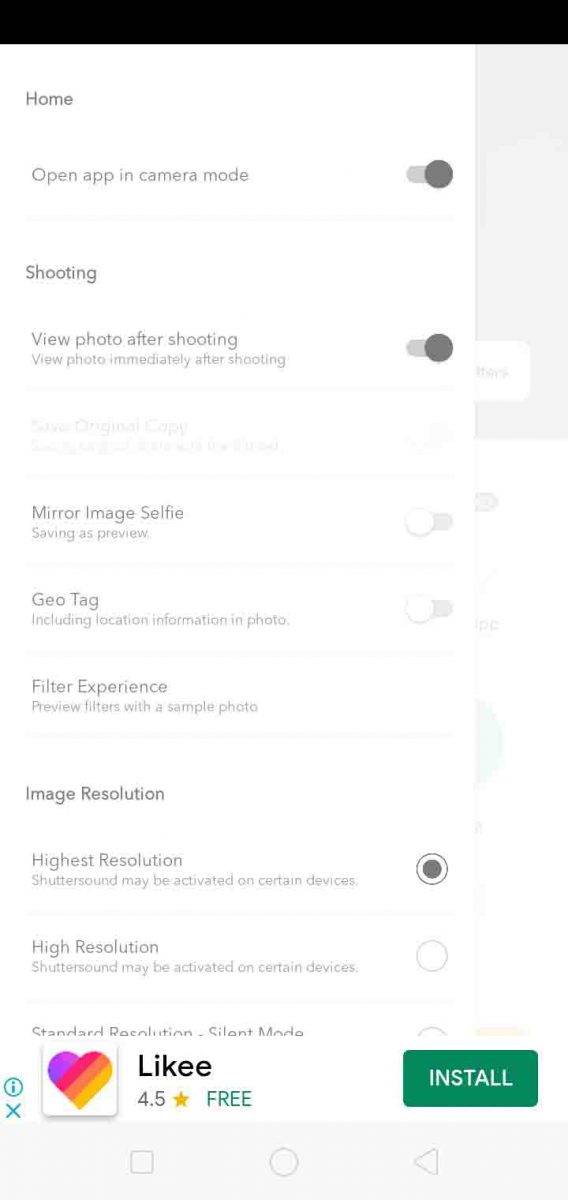Open ad info icon
Viewport: 568px width, 1200px height.
13,1087
